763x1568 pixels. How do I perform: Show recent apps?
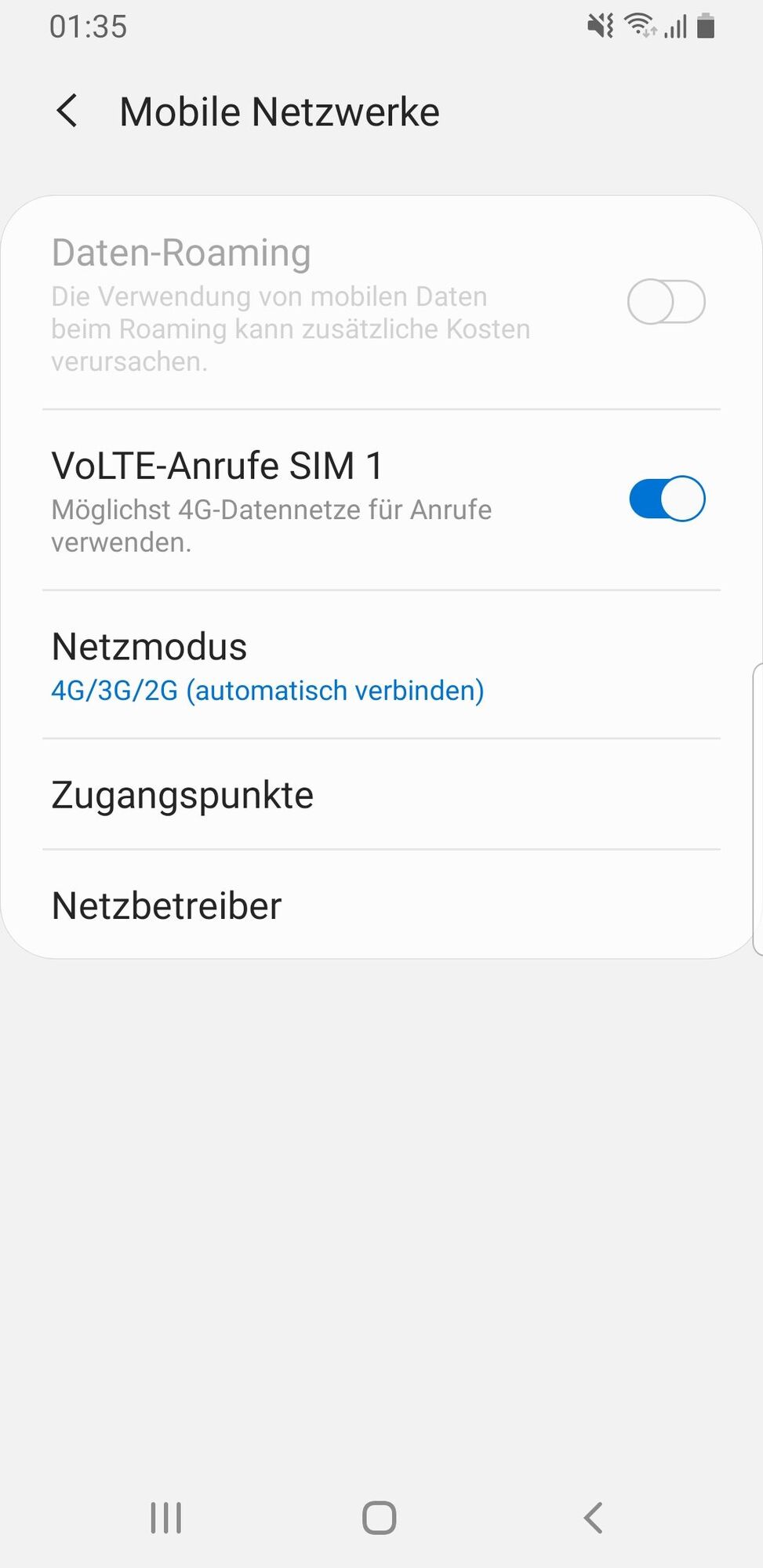[x=166, y=1518]
